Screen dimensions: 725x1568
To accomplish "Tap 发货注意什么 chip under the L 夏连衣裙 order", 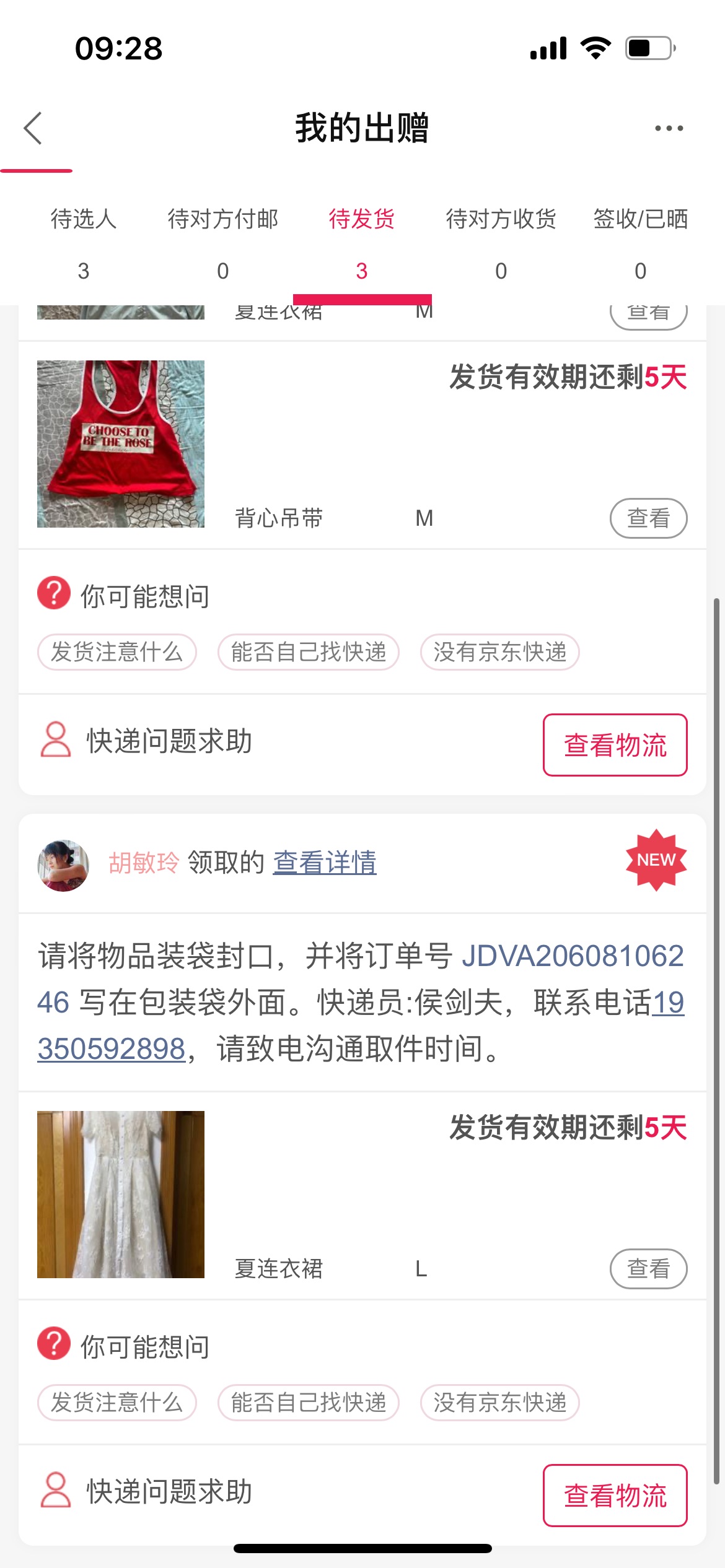I will point(117,1403).
